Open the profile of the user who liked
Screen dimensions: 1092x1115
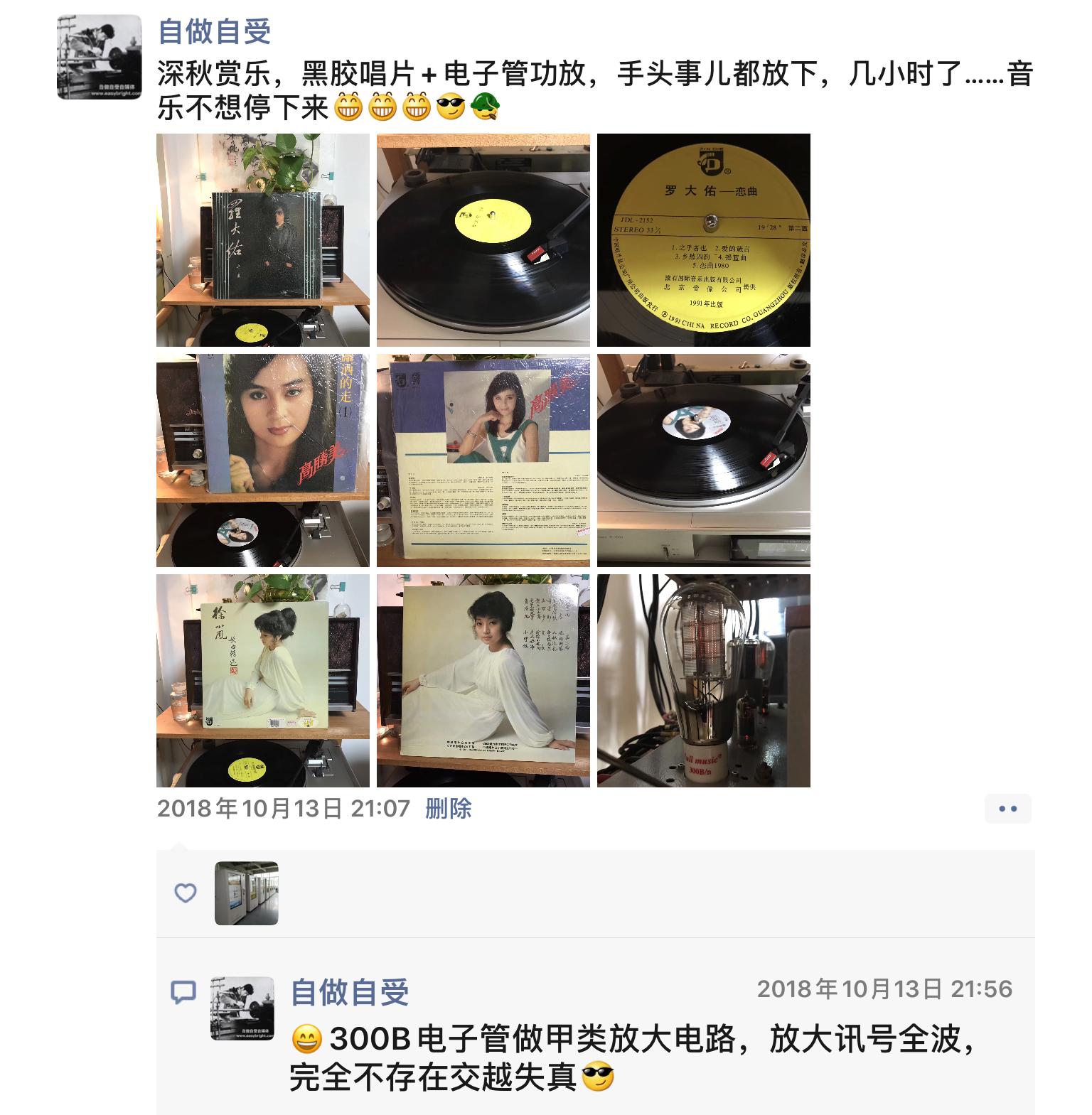point(247,893)
